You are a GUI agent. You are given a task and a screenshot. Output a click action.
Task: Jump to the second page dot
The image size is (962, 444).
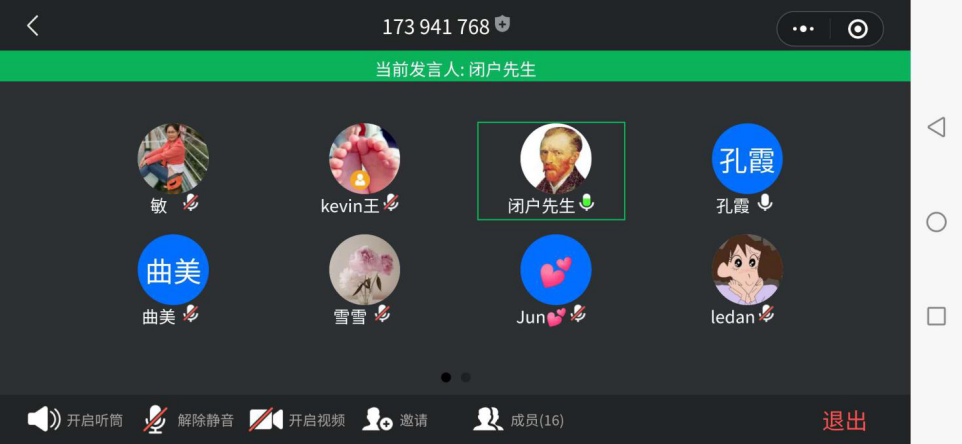466,377
